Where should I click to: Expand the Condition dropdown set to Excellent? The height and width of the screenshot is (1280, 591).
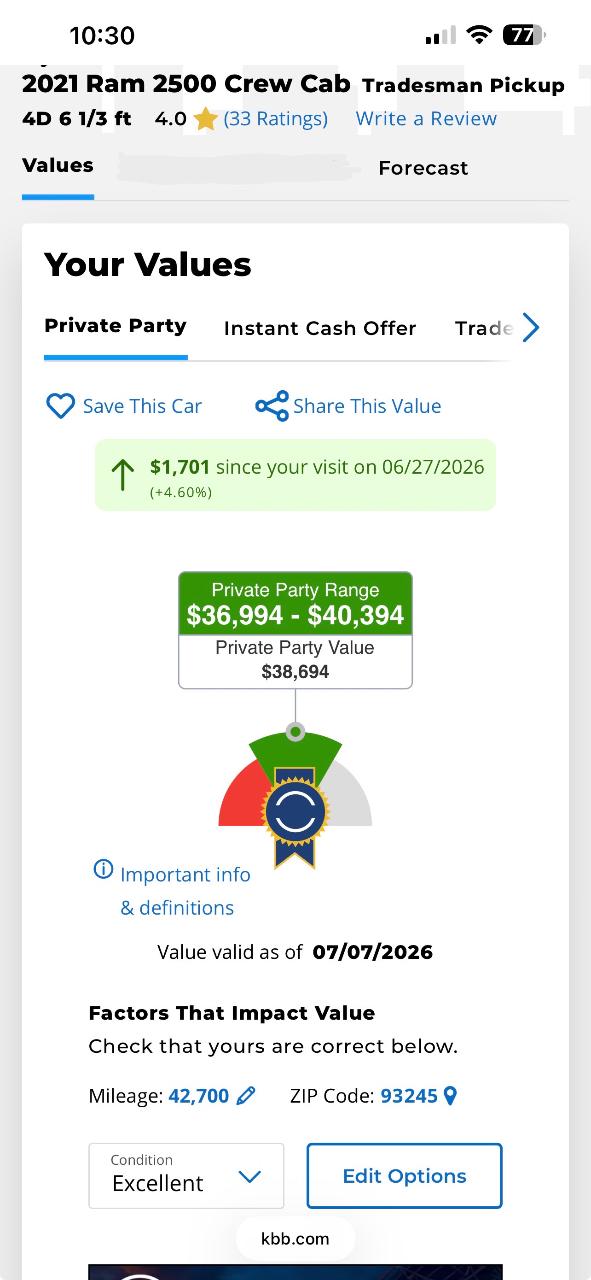[x=186, y=1176]
